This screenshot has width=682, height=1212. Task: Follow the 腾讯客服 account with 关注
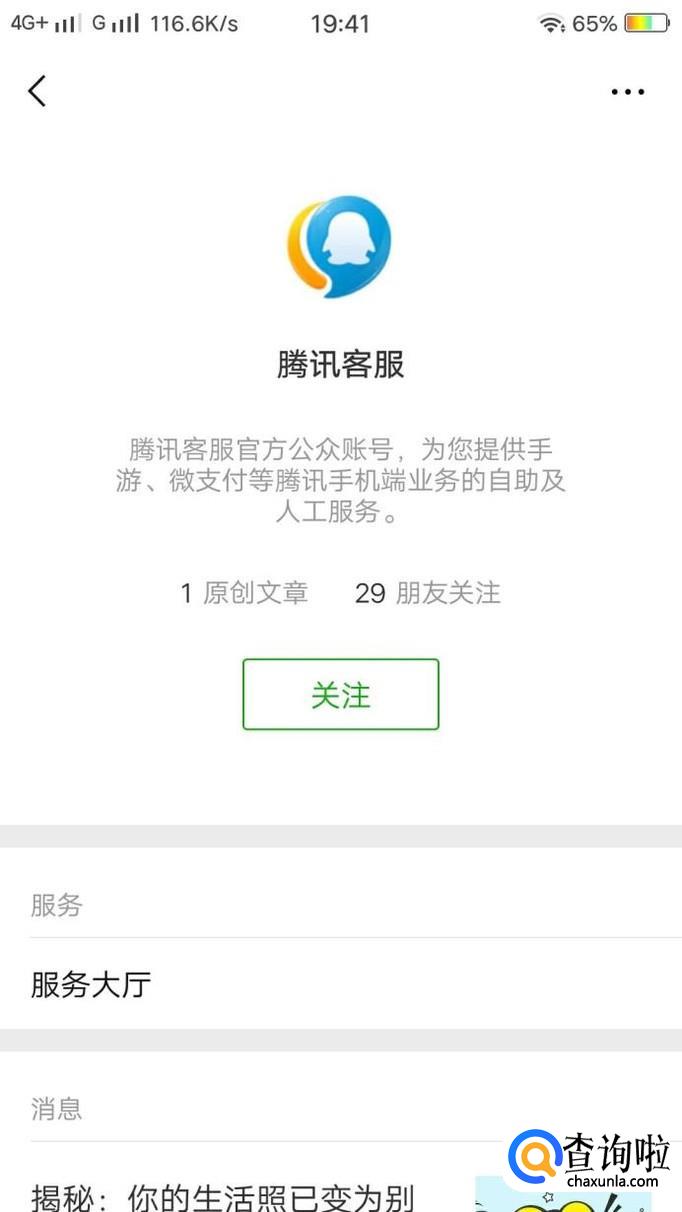(340, 694)
